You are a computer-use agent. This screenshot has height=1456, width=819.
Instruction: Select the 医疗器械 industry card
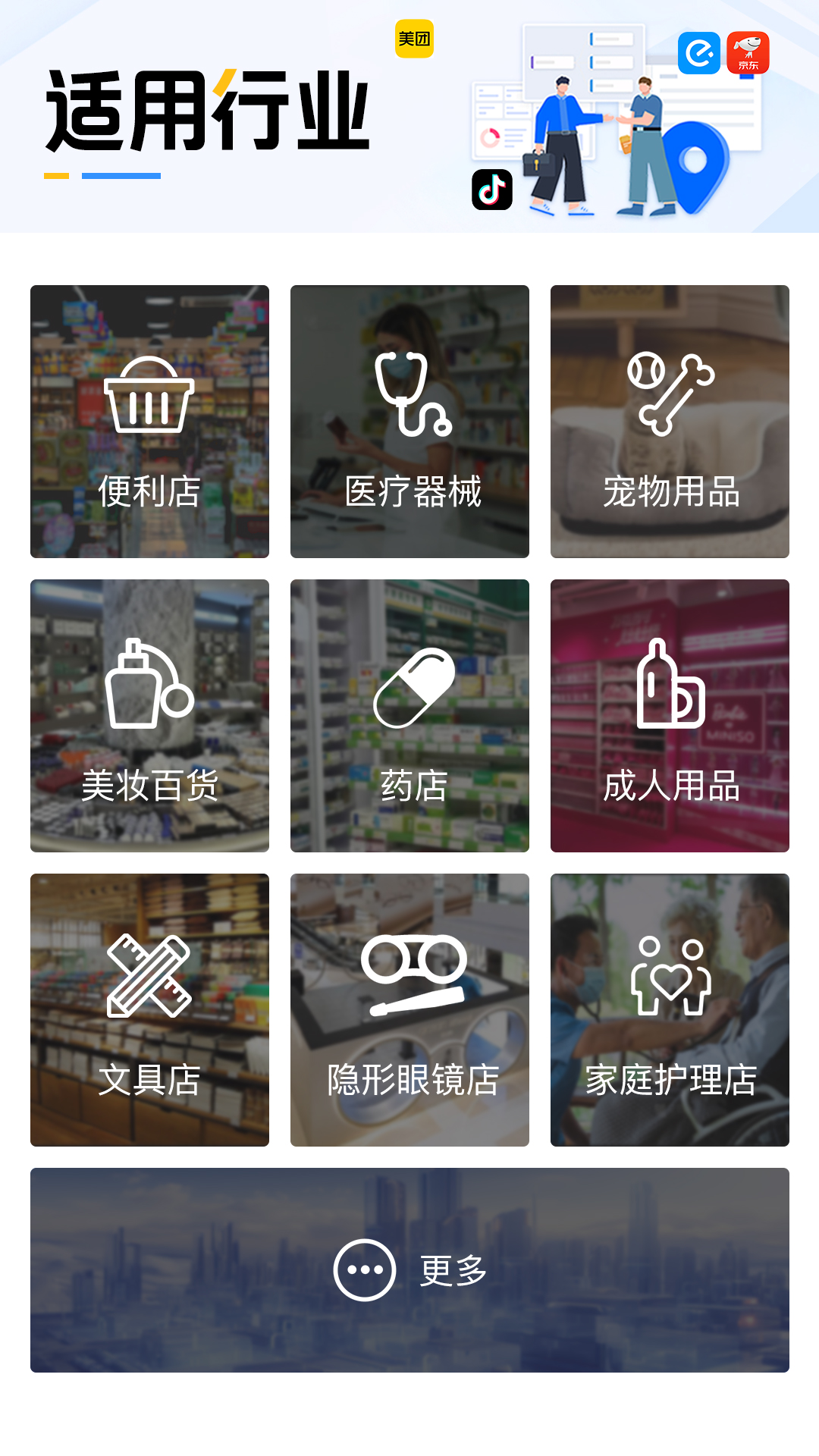pos(409,422)
